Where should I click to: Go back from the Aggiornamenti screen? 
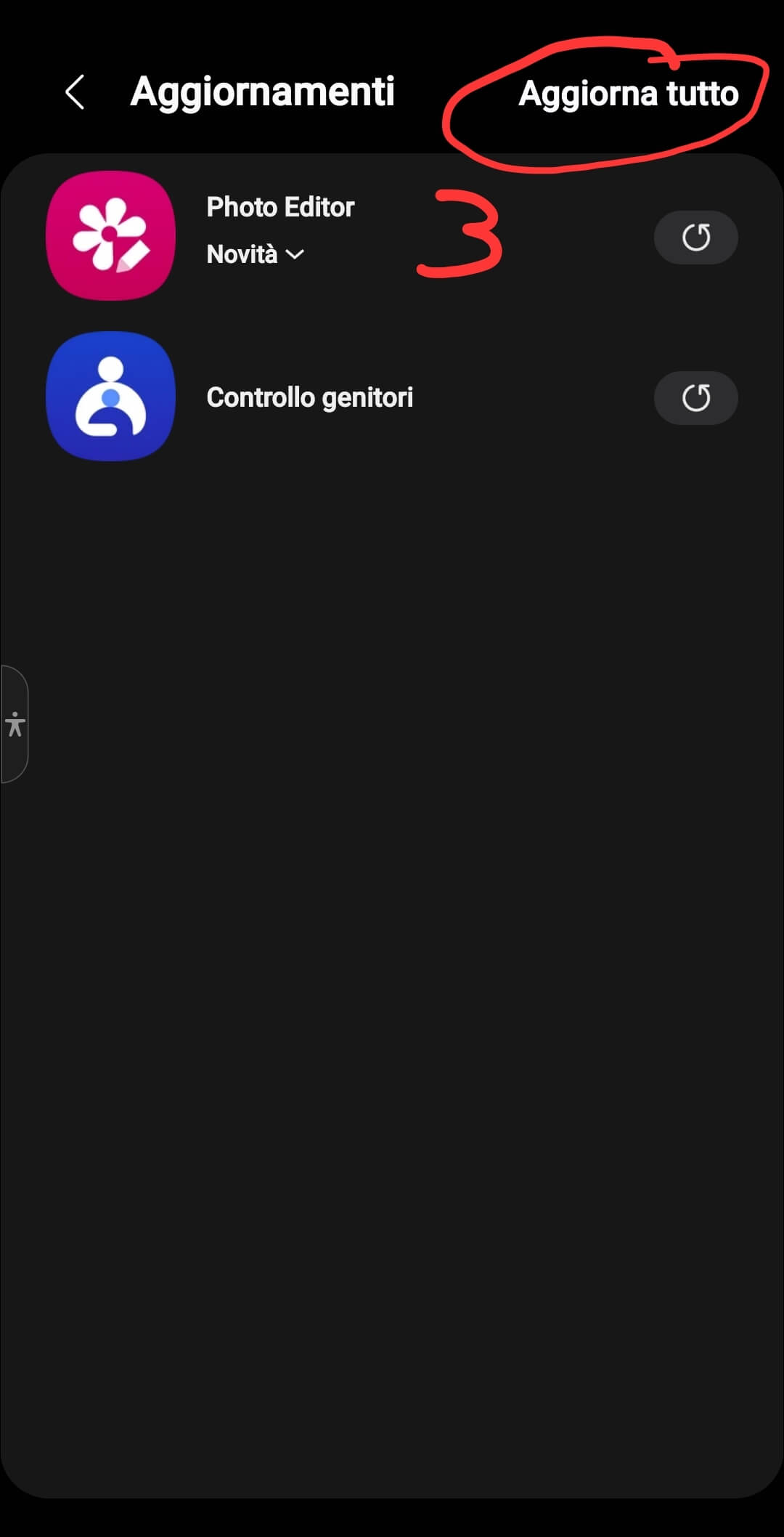pyautogui.click(x=75, y=92)
